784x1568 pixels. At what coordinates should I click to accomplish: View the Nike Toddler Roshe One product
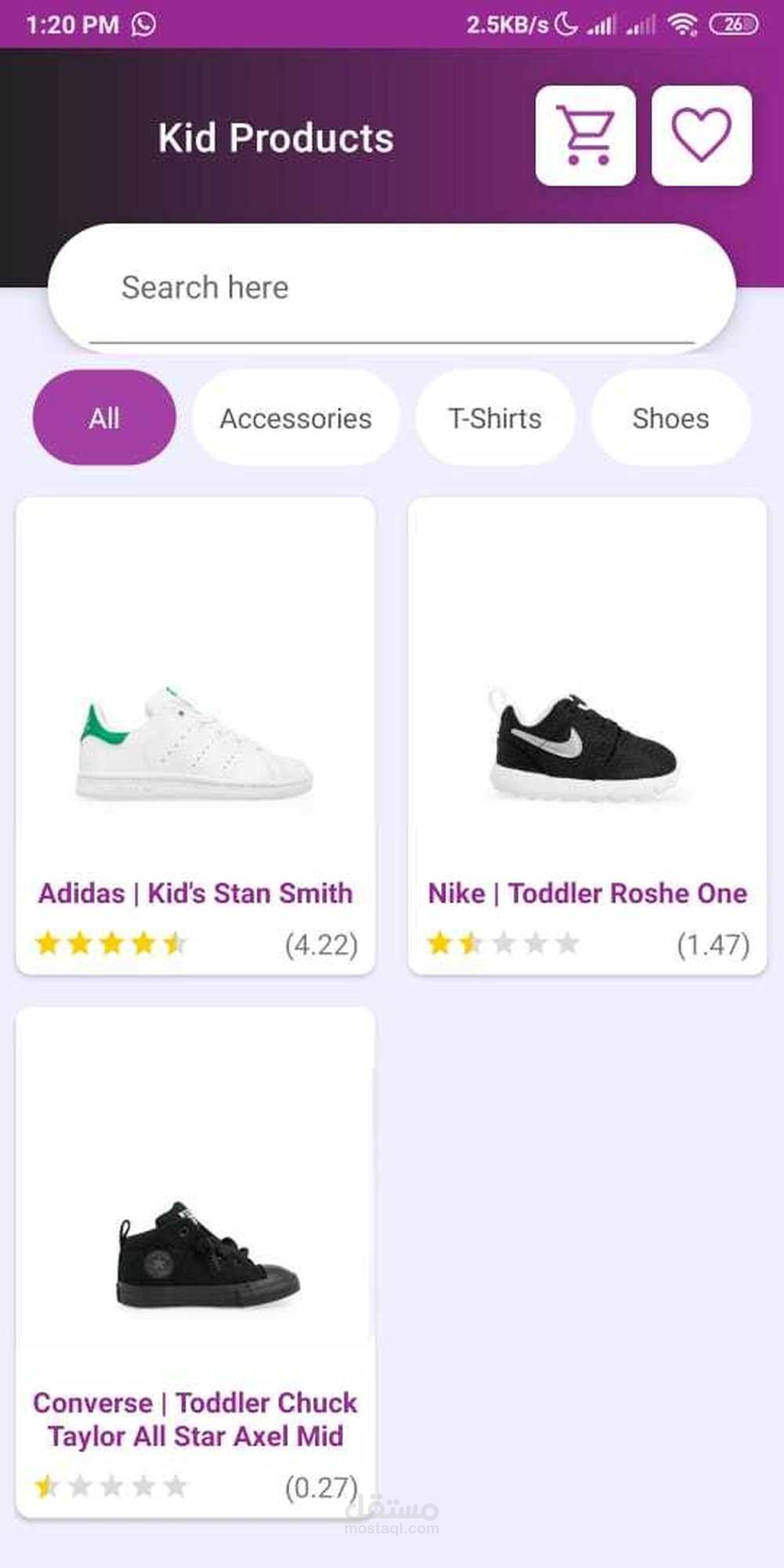tap(587, 736)
